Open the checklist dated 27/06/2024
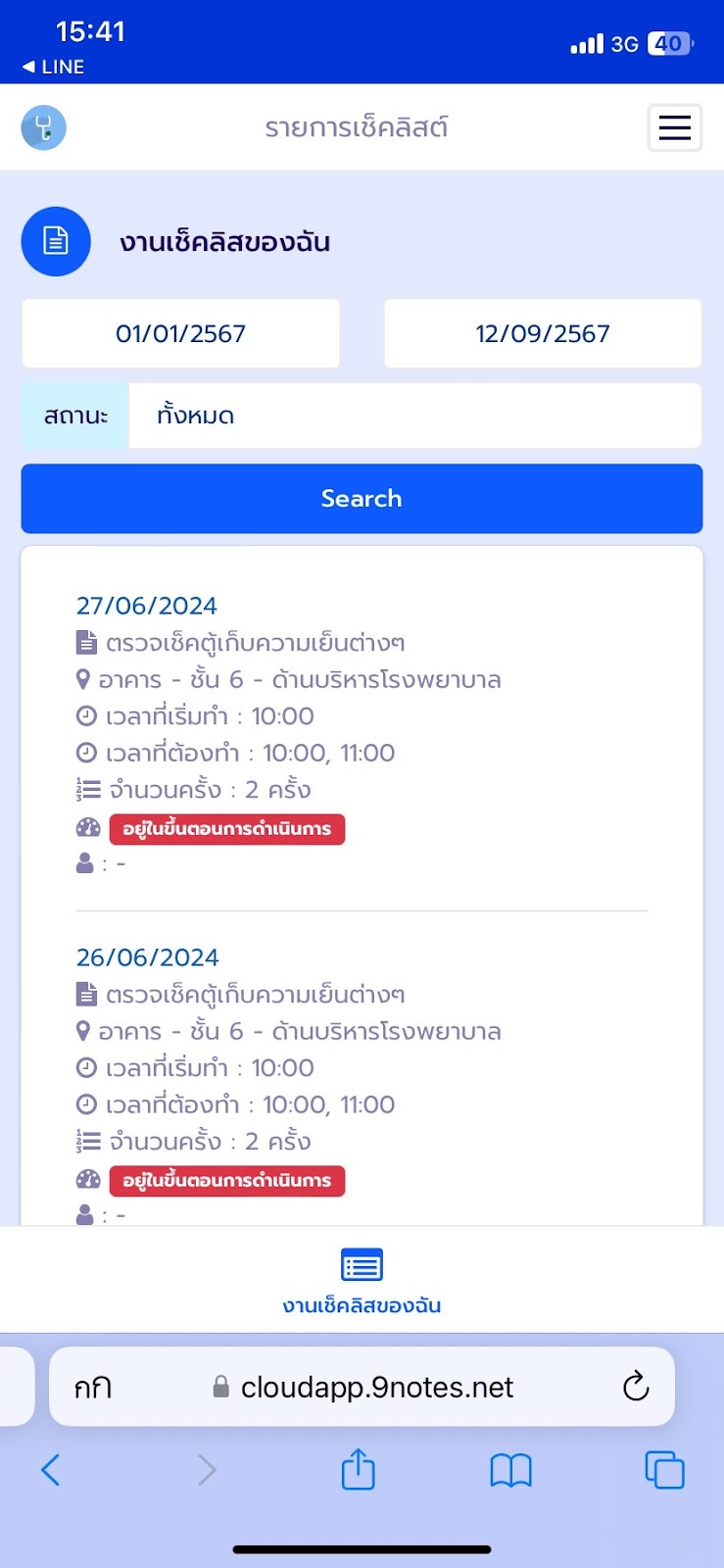The image size is (724, 1568). [x=147, y=606]
